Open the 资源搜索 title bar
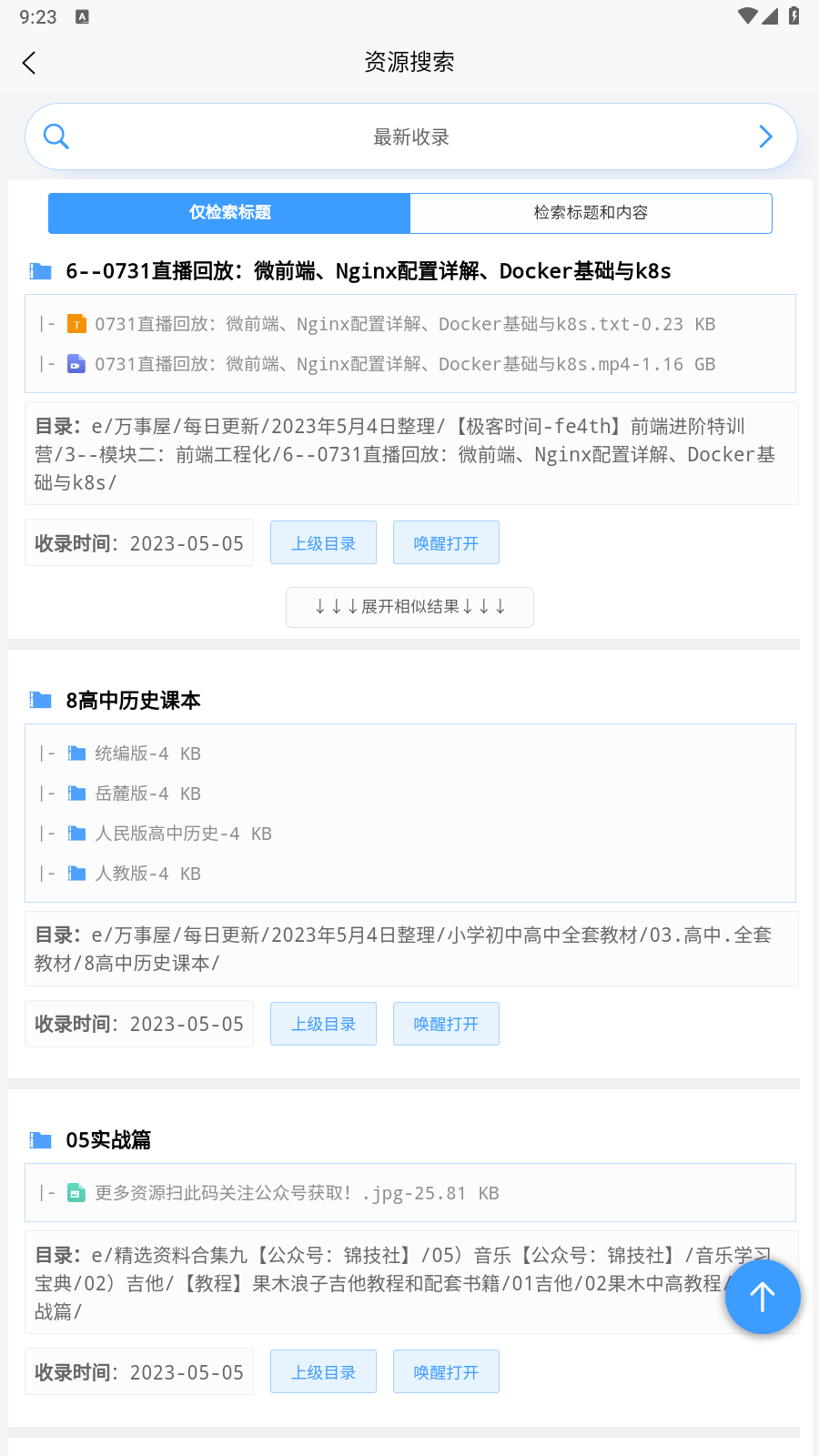Viewport: 819px width, 1456px height. 409,62
